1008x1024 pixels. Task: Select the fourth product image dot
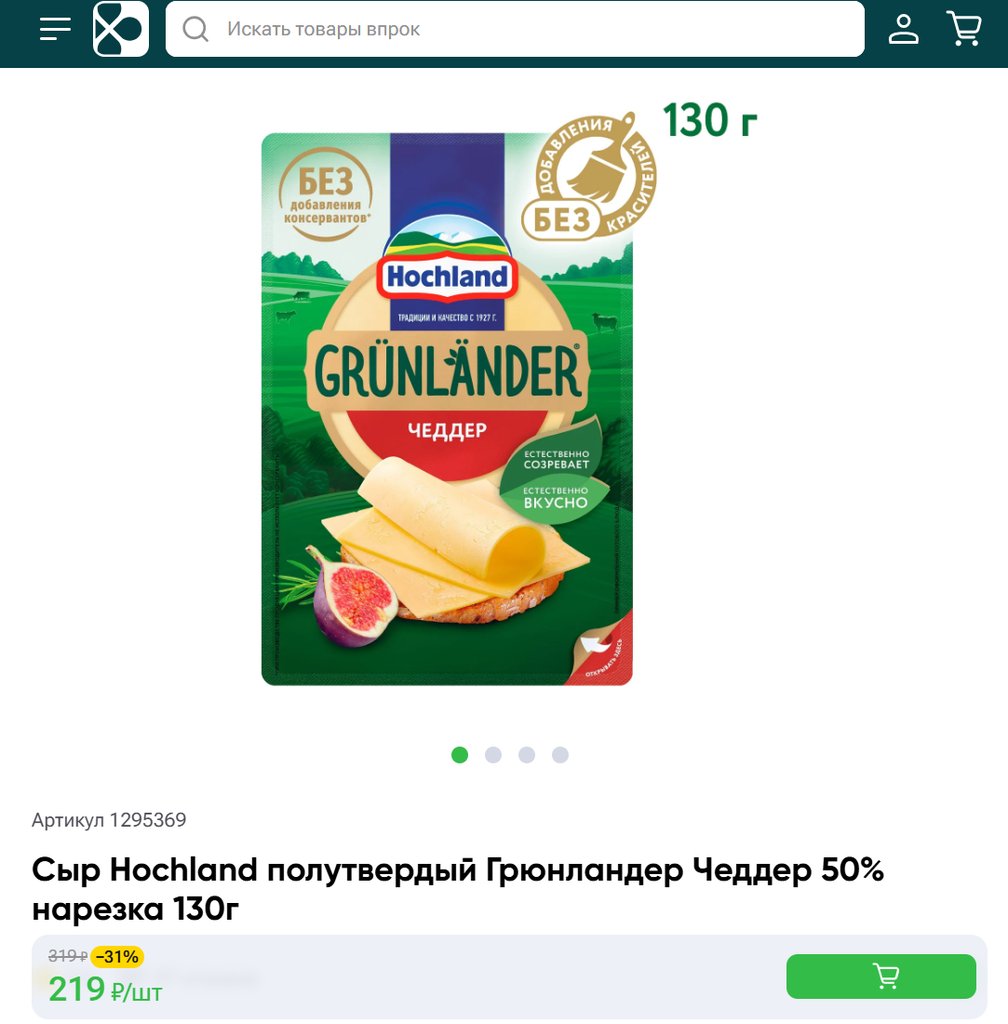[x=560, y=755]
